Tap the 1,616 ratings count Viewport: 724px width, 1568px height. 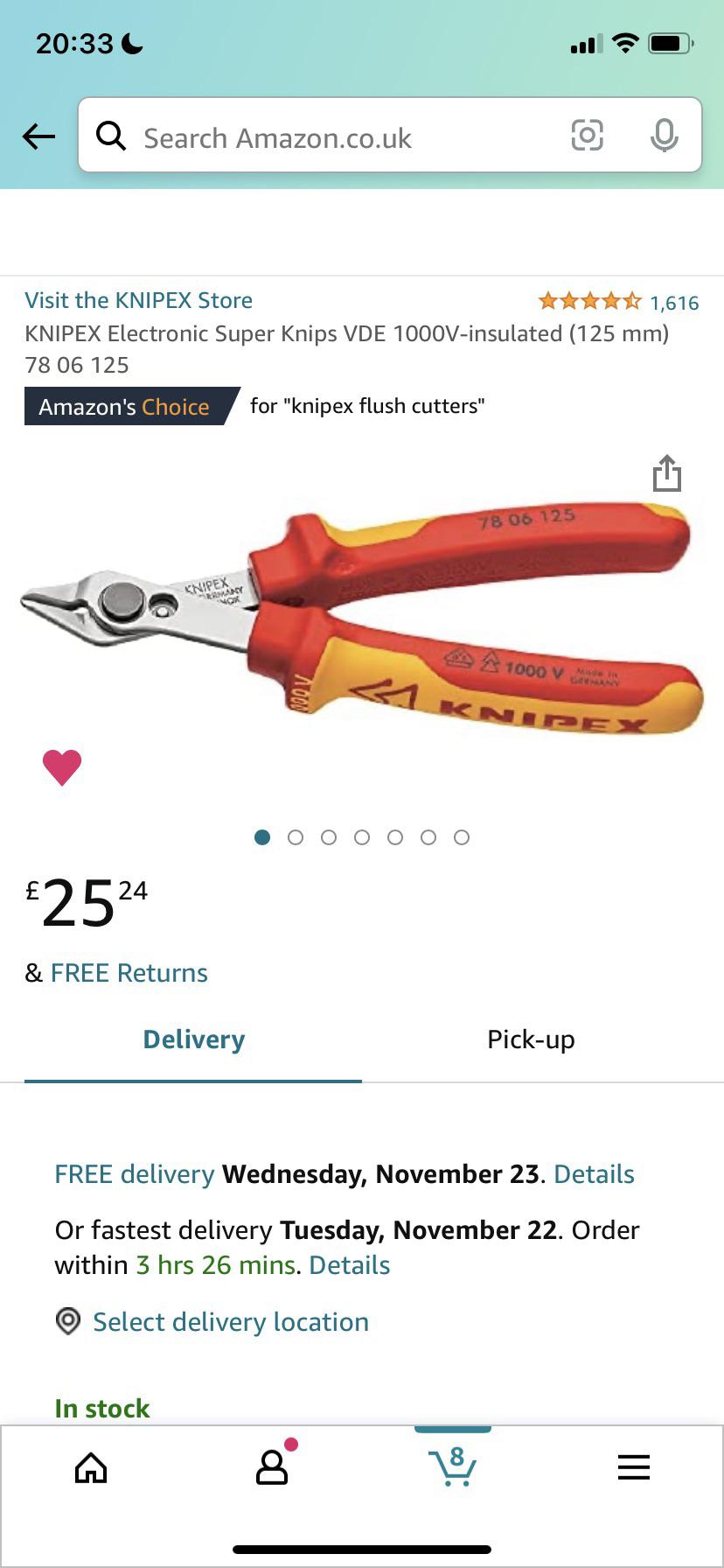pyautogui.click(x=673, y=302)
